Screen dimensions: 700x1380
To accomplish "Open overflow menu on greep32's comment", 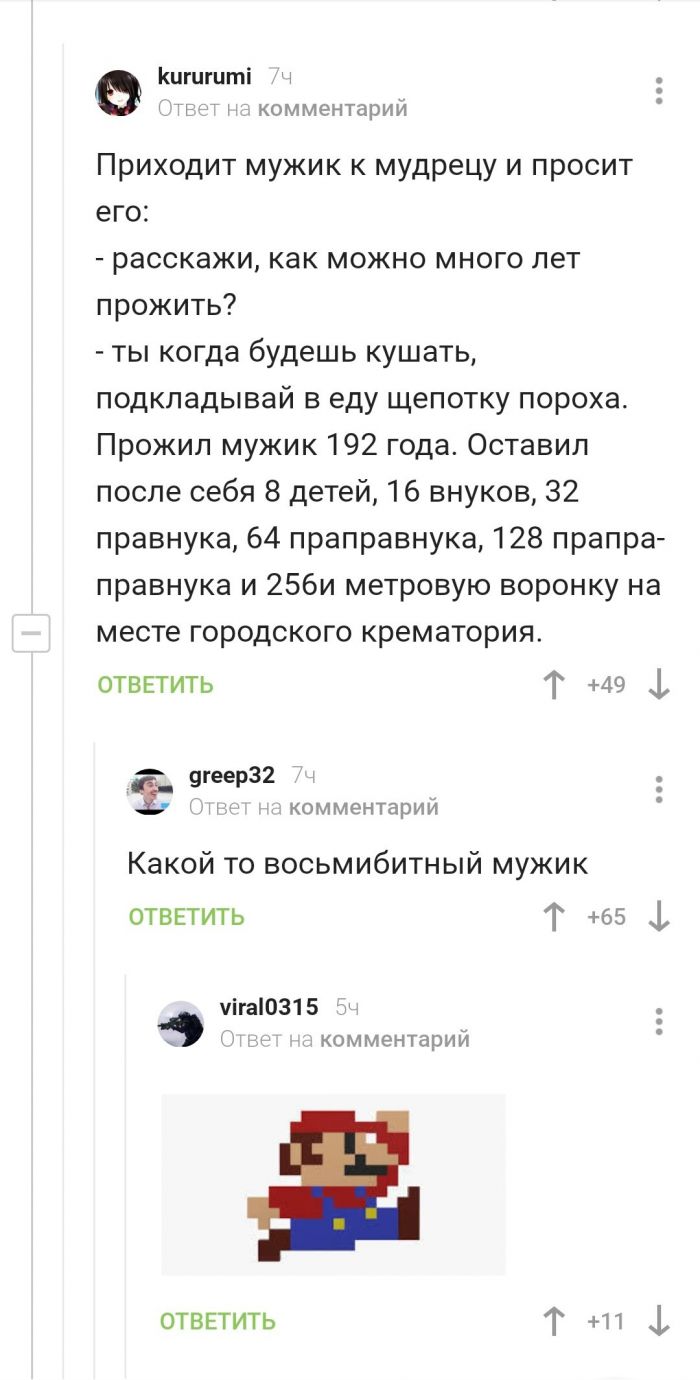I will [659, 789].
